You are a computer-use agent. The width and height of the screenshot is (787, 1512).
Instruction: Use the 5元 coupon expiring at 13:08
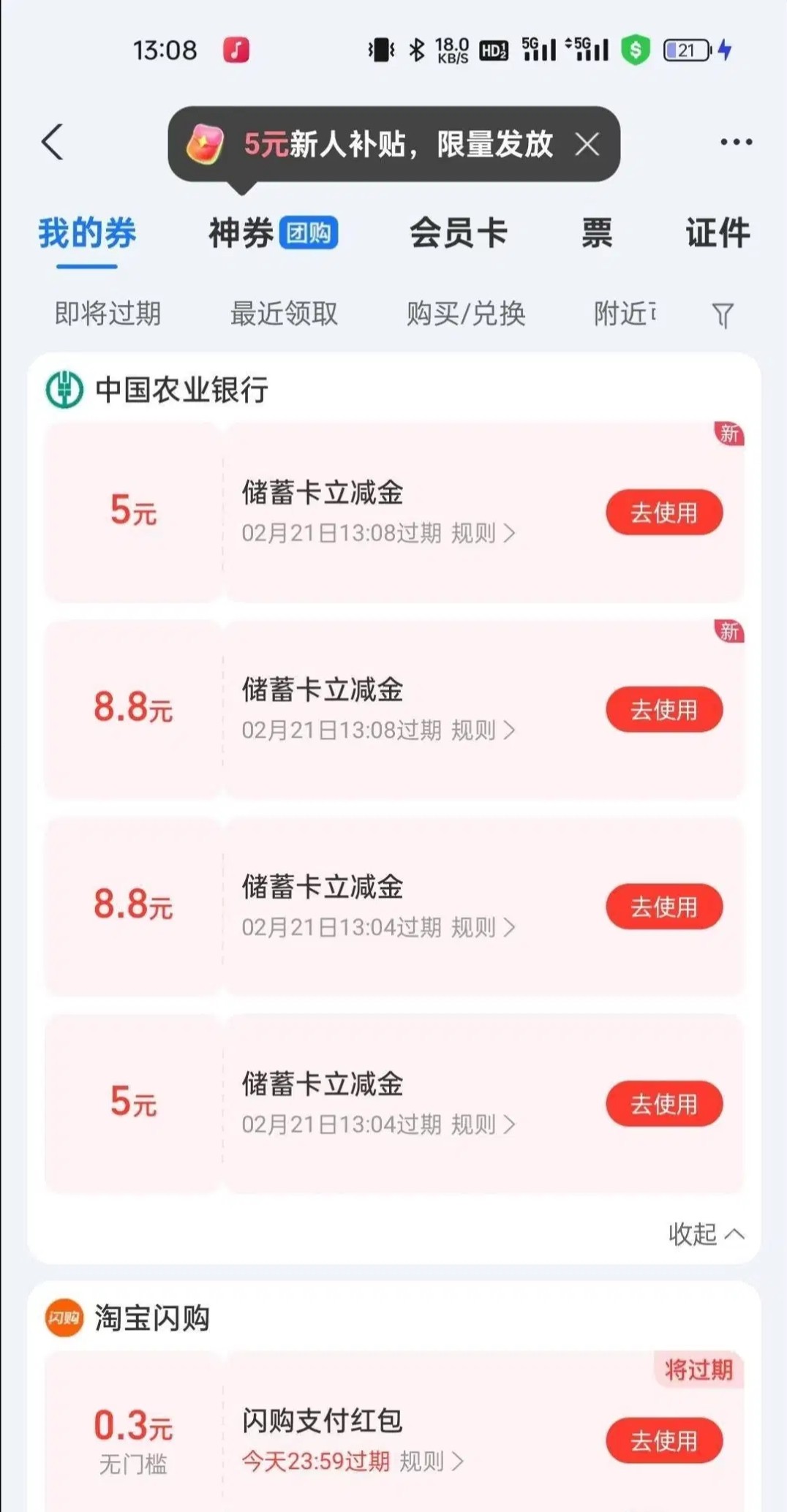pyautogui.click(x=663, y=513)
